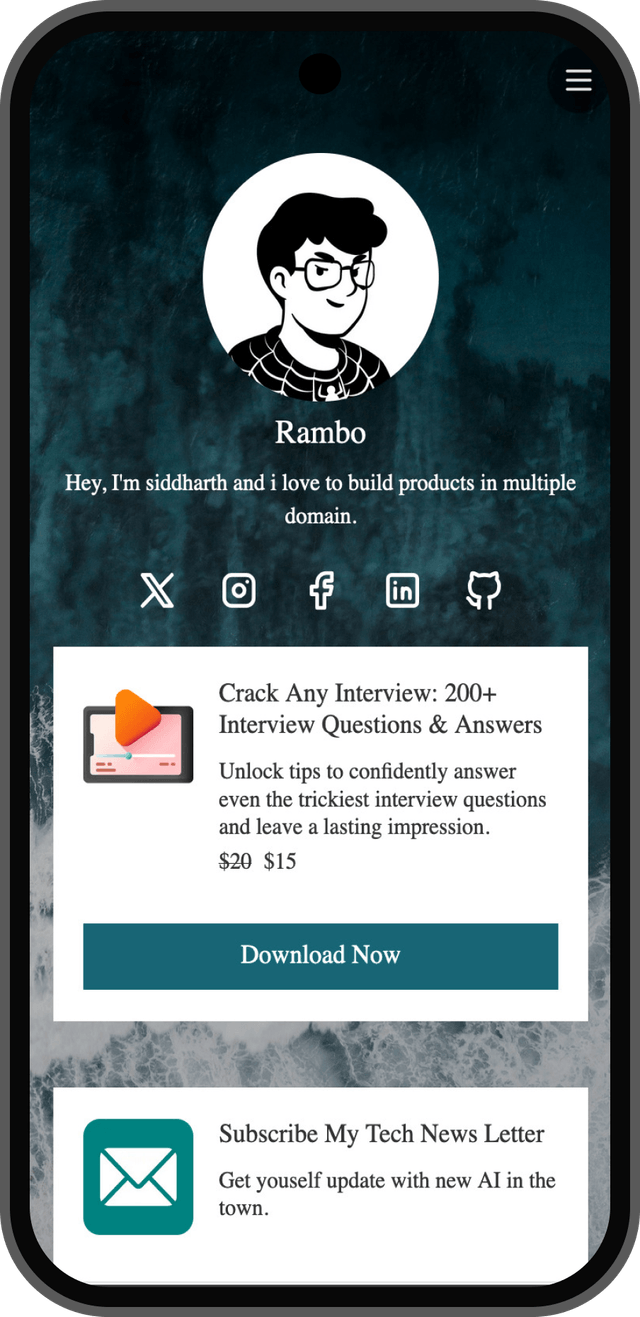Open the hamburger menu
The width and height of the screenshot is (640, 1317).
coord(578,80)
